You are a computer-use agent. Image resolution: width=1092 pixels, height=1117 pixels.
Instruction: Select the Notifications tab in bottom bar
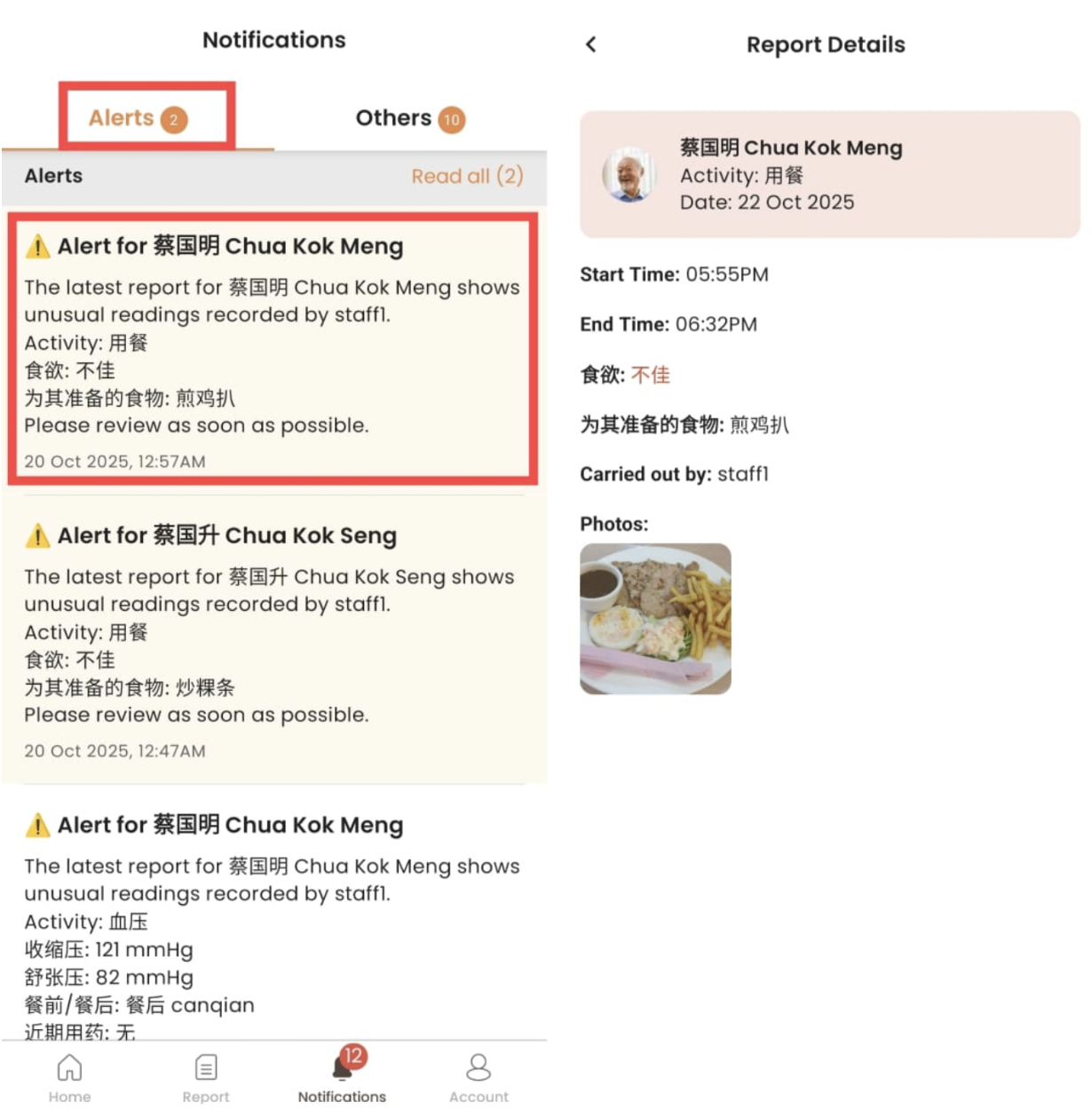pos(342,1076)
